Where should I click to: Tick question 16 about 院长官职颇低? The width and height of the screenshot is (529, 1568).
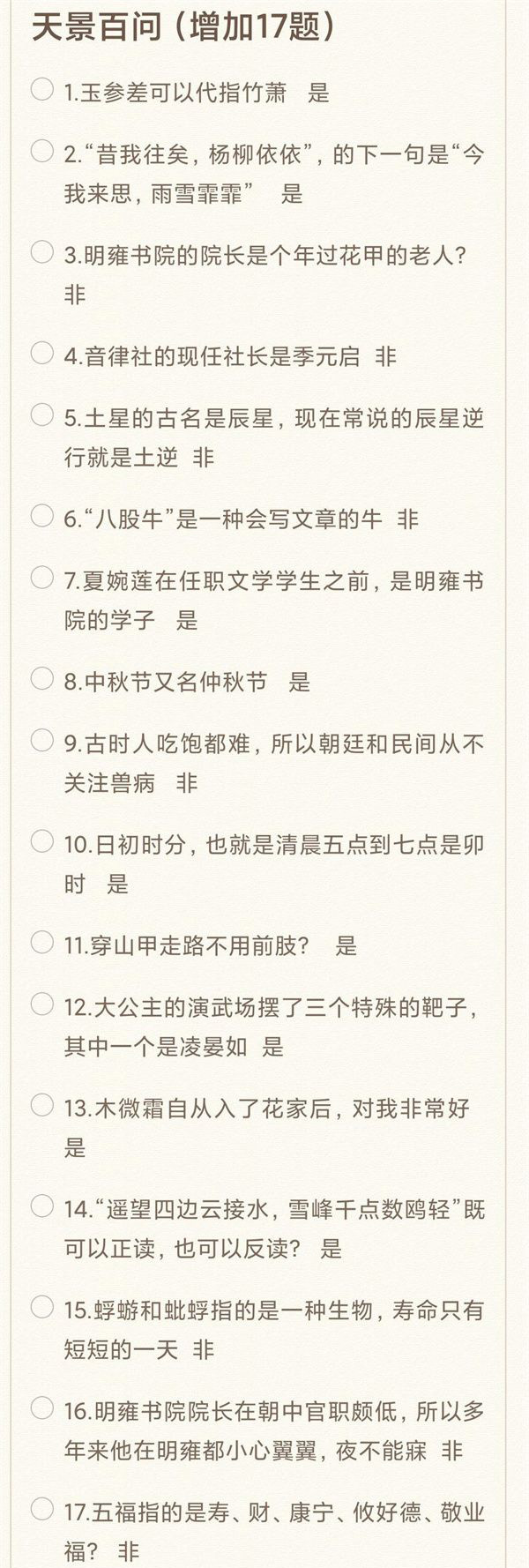pyautogui.click(x=42, y=1408)
